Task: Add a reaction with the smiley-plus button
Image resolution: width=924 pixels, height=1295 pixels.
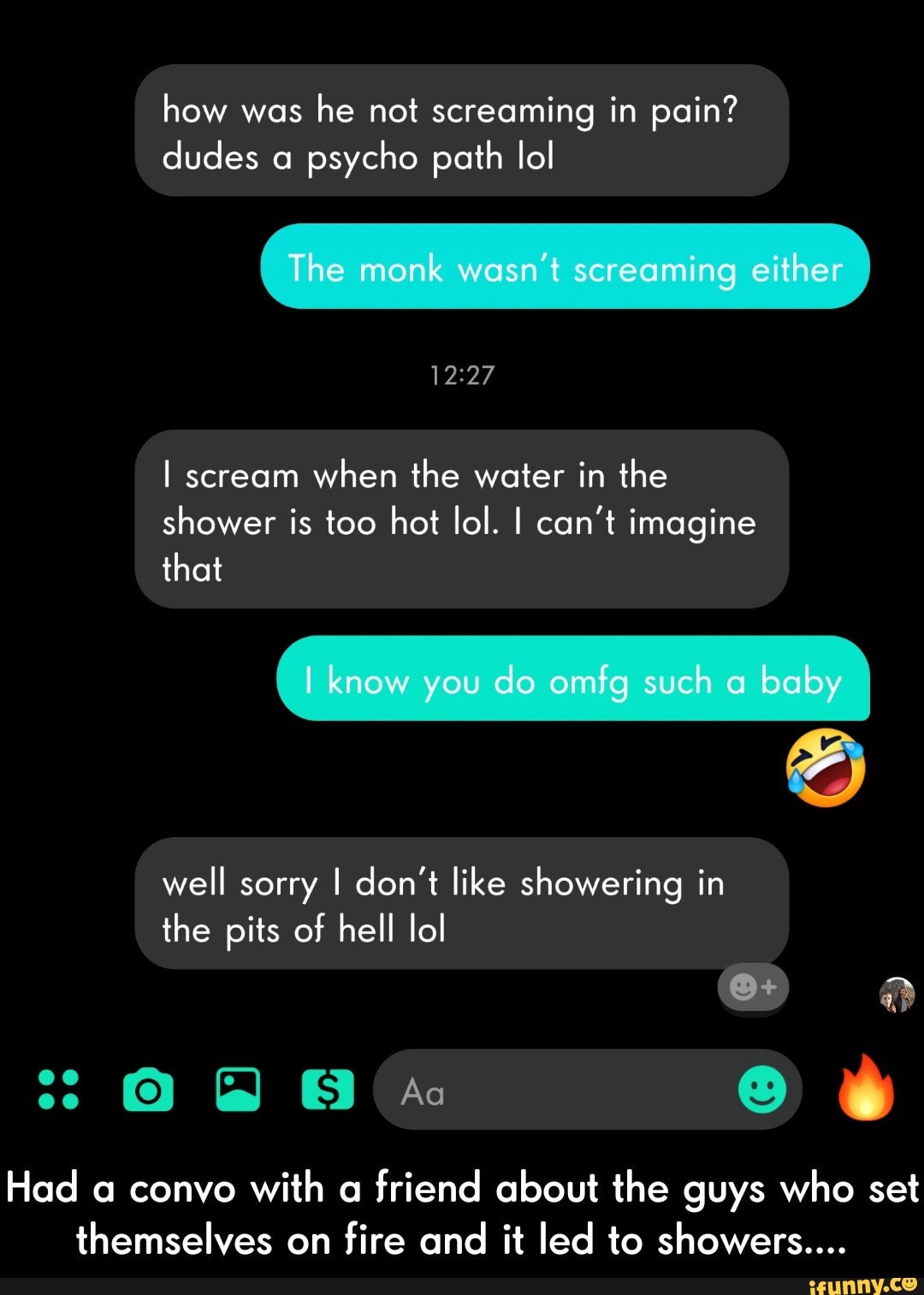Action: coord(751,989)
